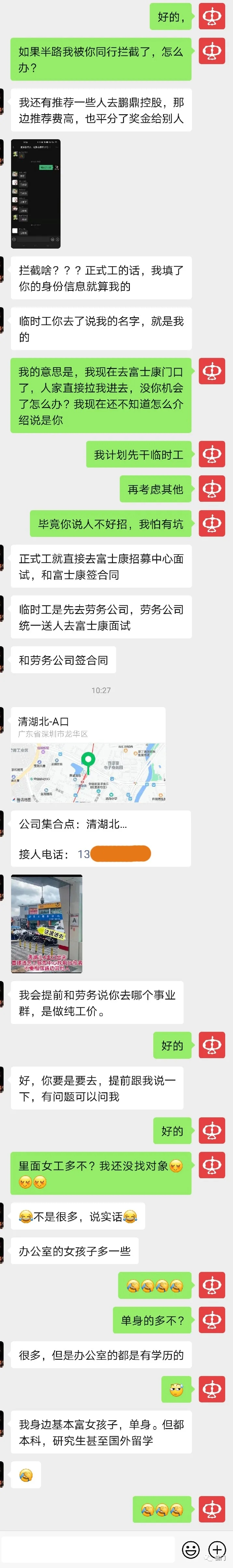View the dark chat screenshot image

point(36,194)
